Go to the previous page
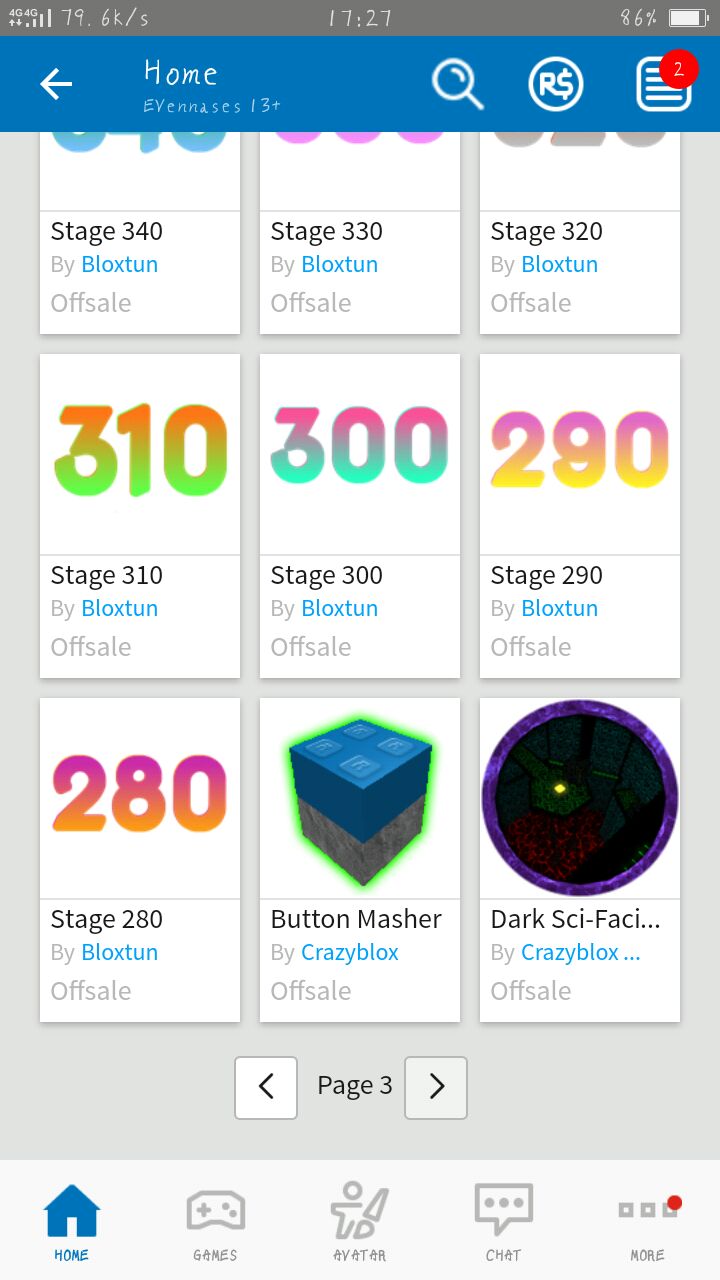 (x=266, y=1087)
